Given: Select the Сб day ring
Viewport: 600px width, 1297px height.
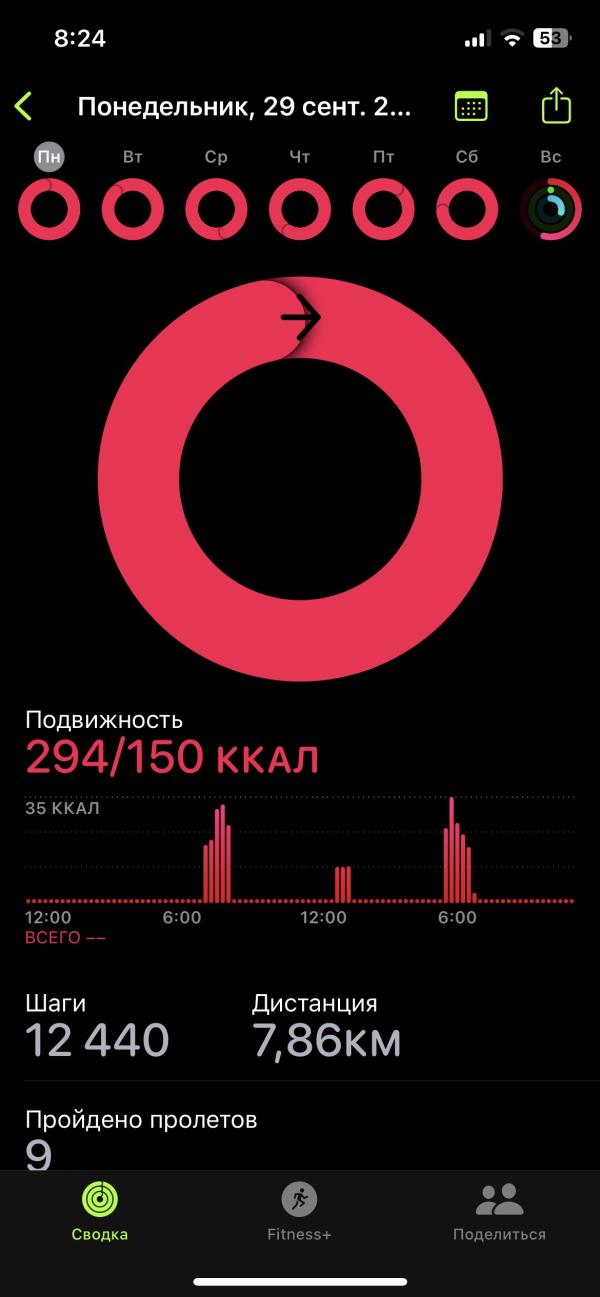Looking at the screenshot, I should (x=467, y=210).
